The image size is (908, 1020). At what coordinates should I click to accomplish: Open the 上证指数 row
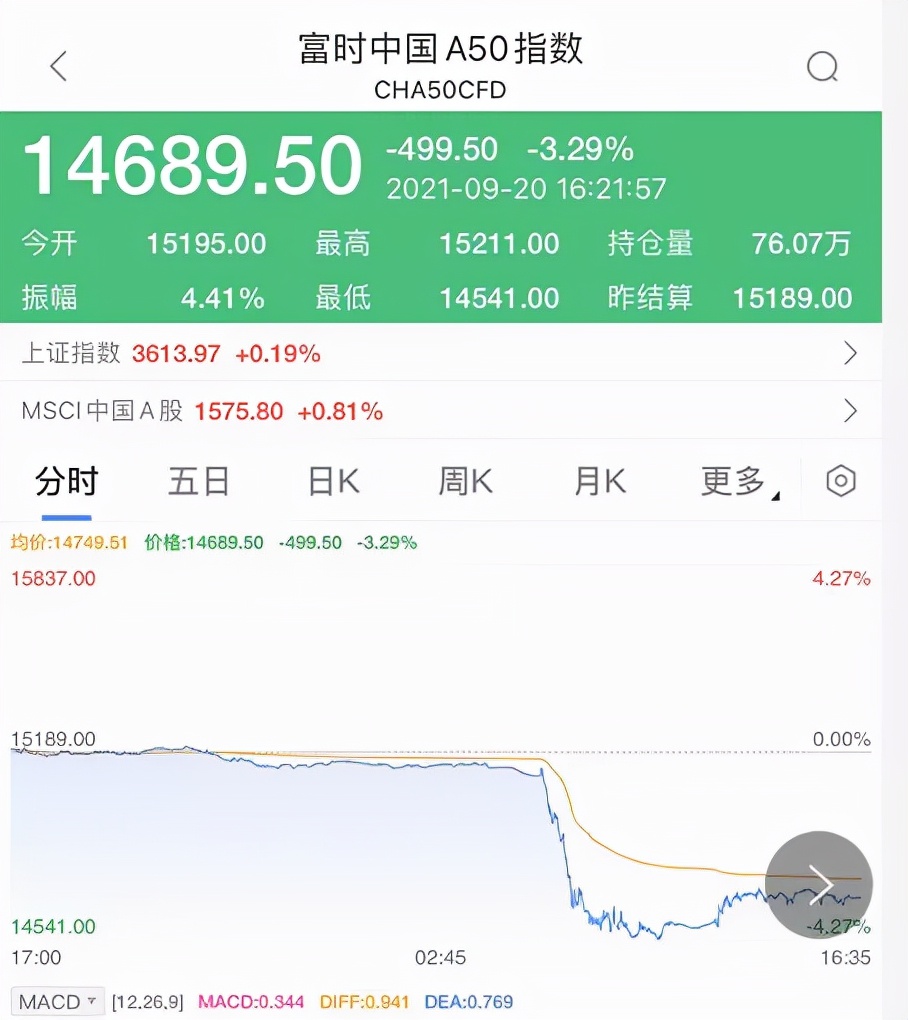[x=440, y=353]
